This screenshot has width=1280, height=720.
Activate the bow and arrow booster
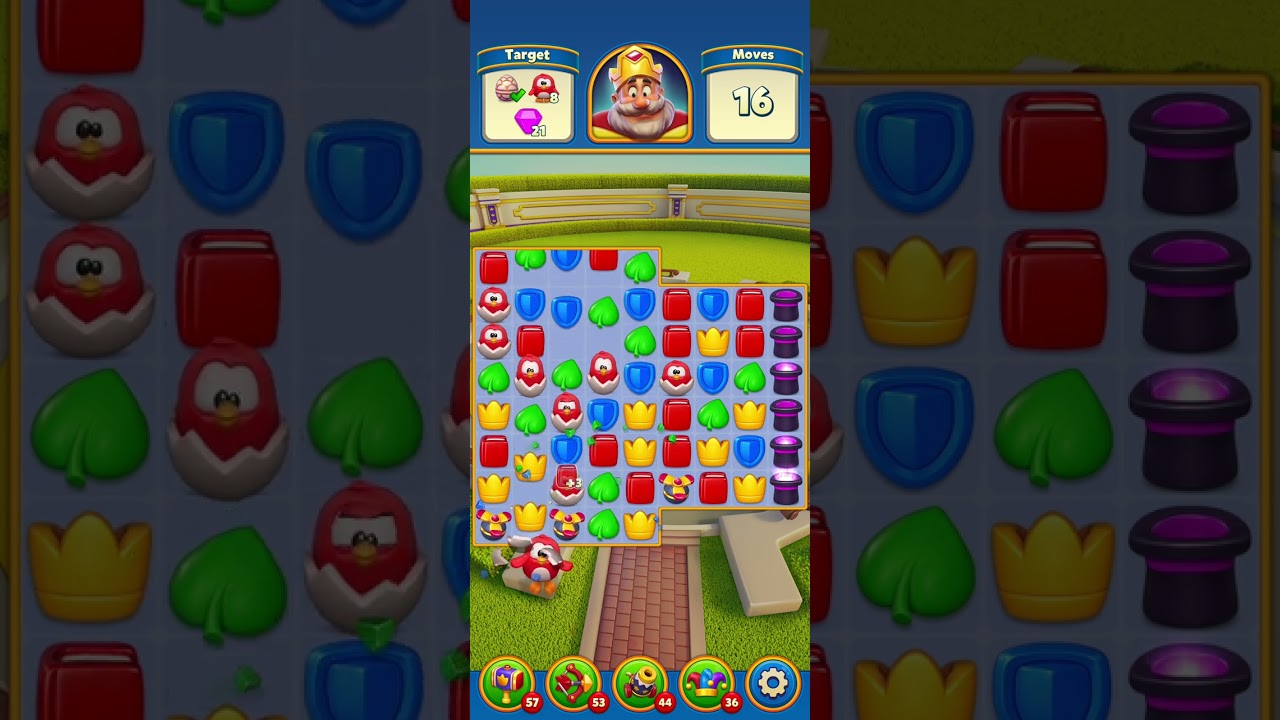[x=573, y=682]
